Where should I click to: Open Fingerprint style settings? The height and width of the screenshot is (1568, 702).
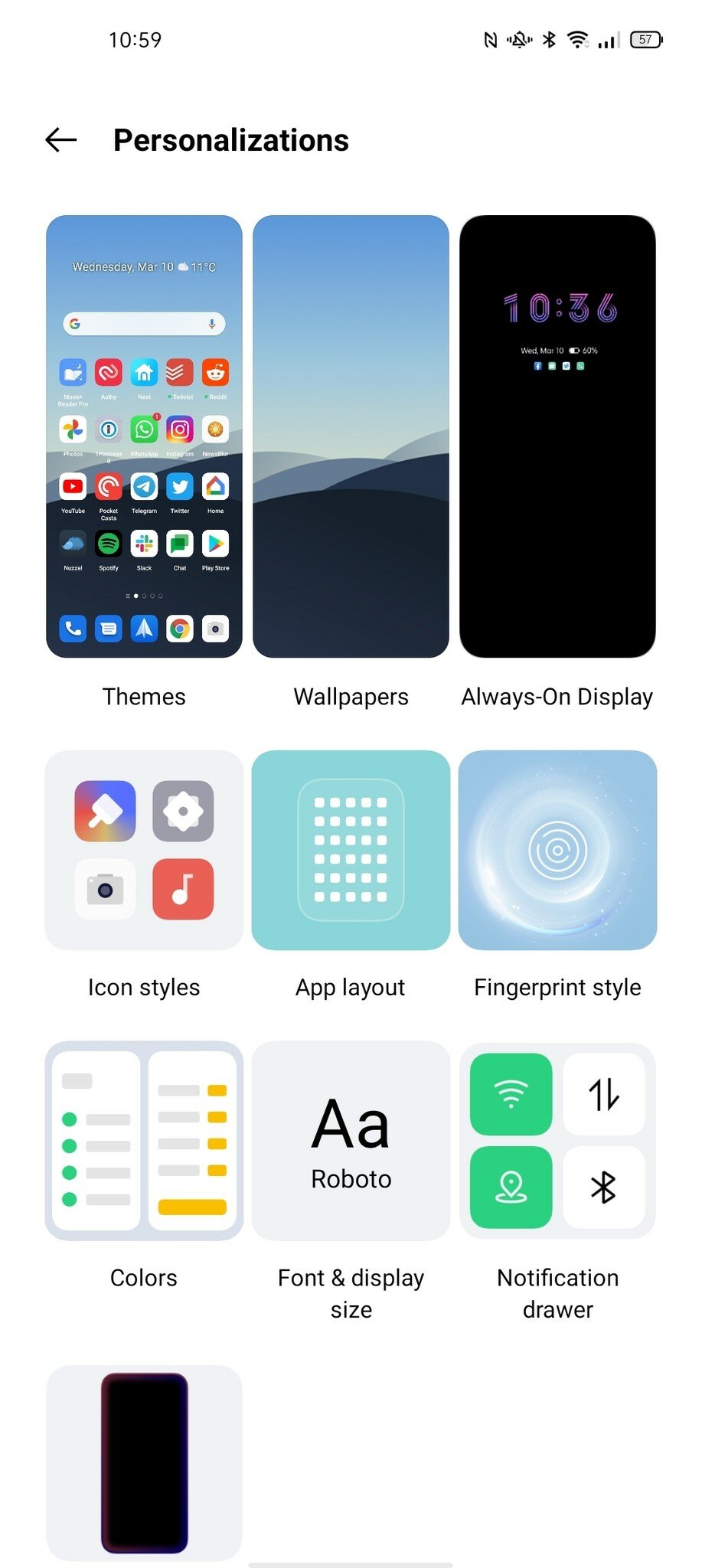pos(557,850)
